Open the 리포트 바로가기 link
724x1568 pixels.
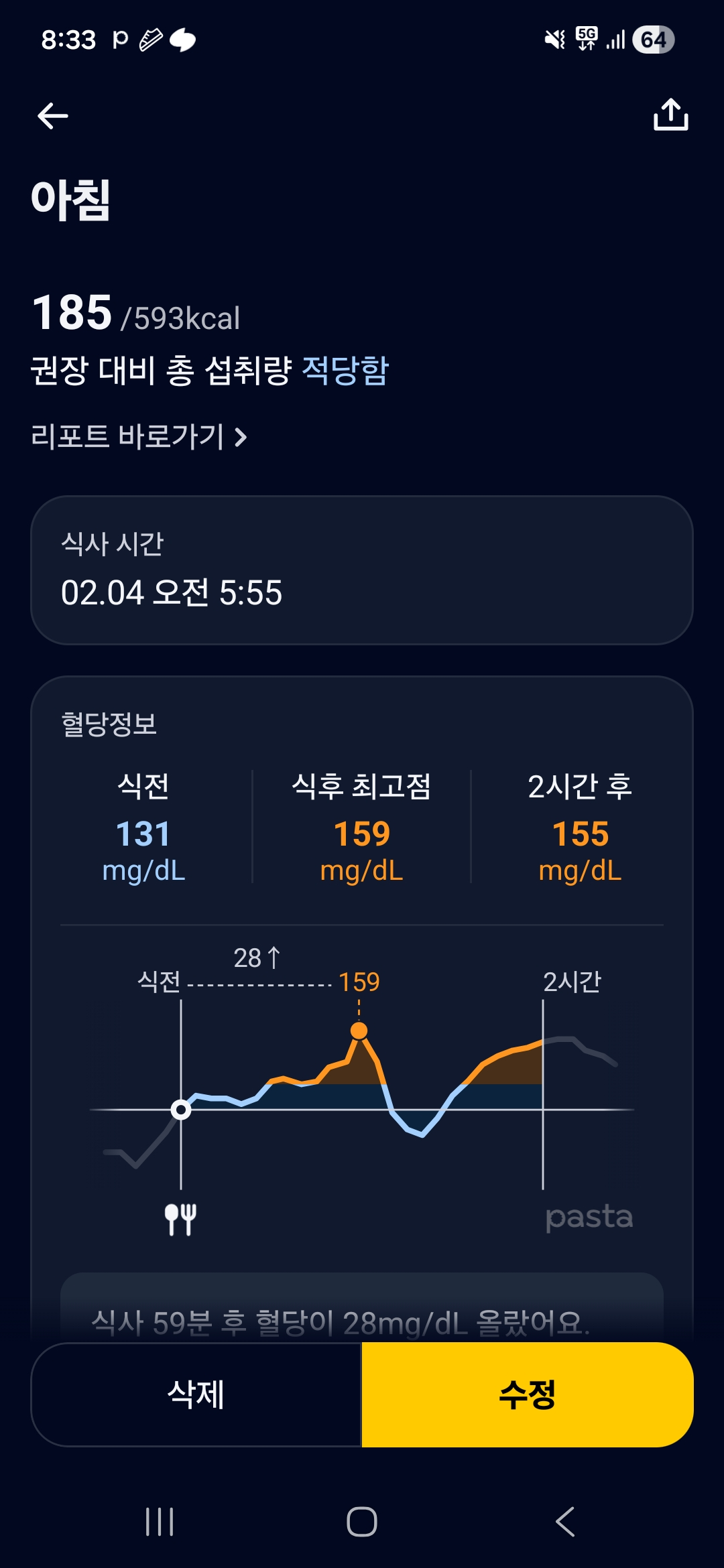click(139, 437)
